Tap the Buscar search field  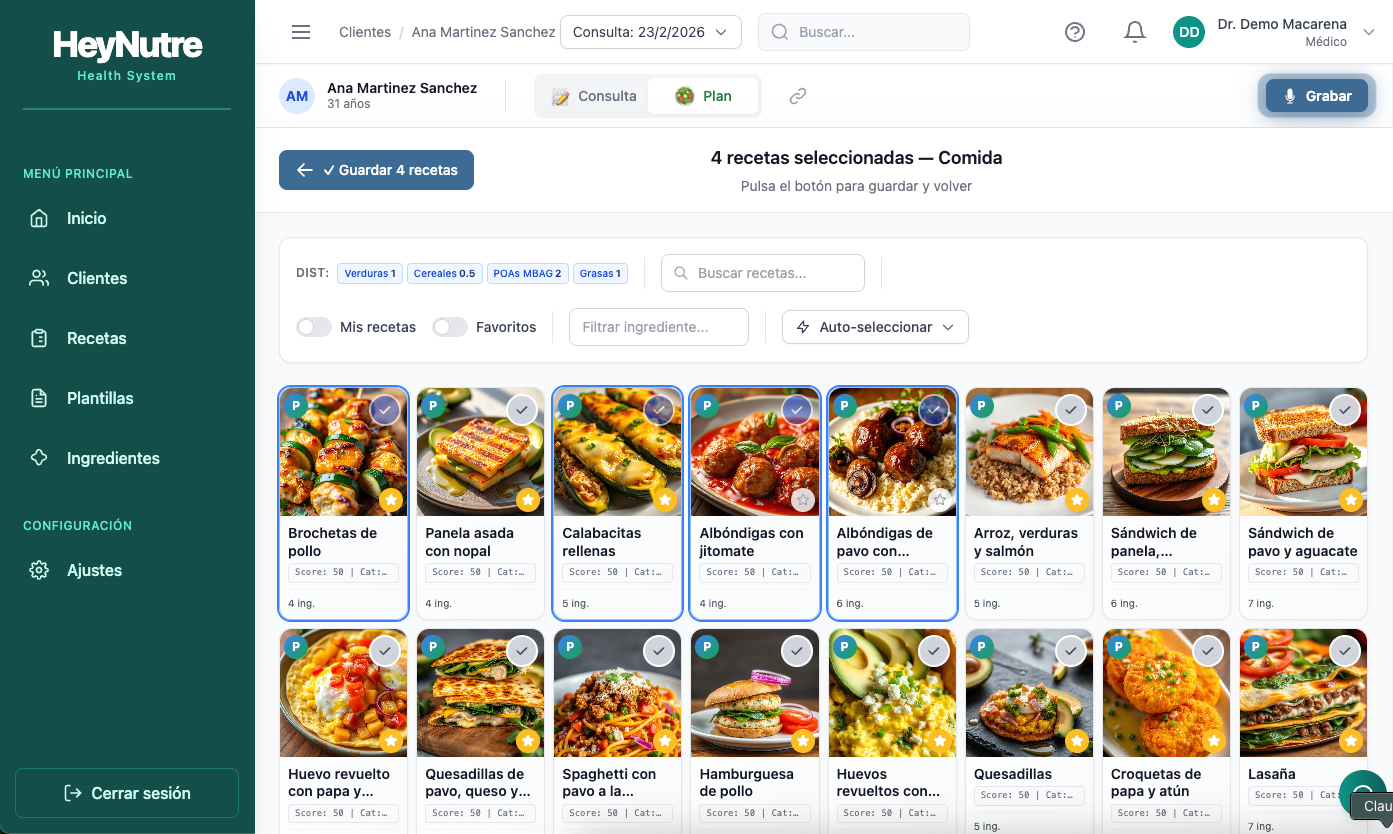click(864, 32)
